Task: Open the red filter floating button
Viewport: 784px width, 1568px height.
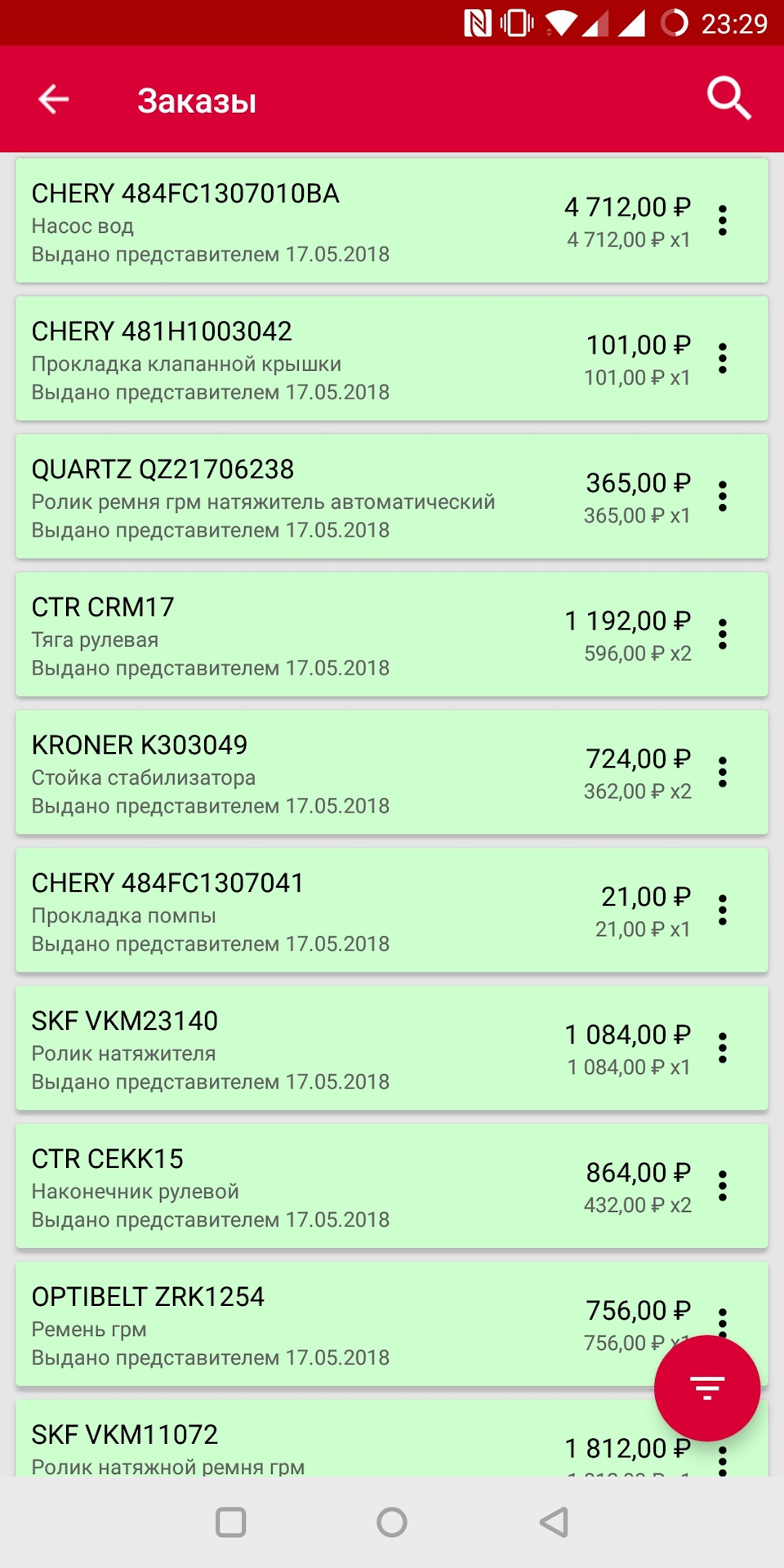Action: [707, 1388]
